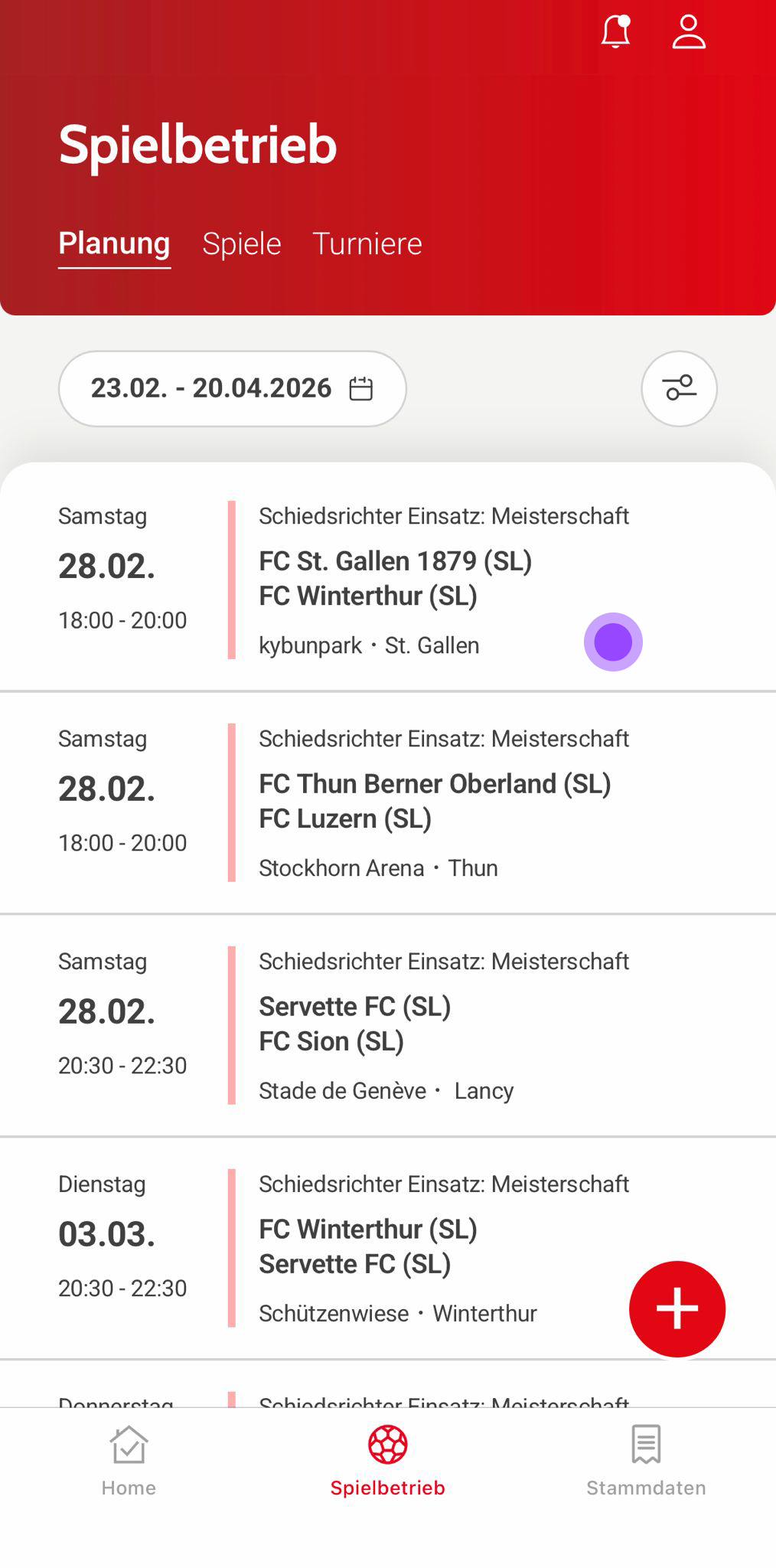Open FC St. Gallen vs FC Winterthur match

395,579
